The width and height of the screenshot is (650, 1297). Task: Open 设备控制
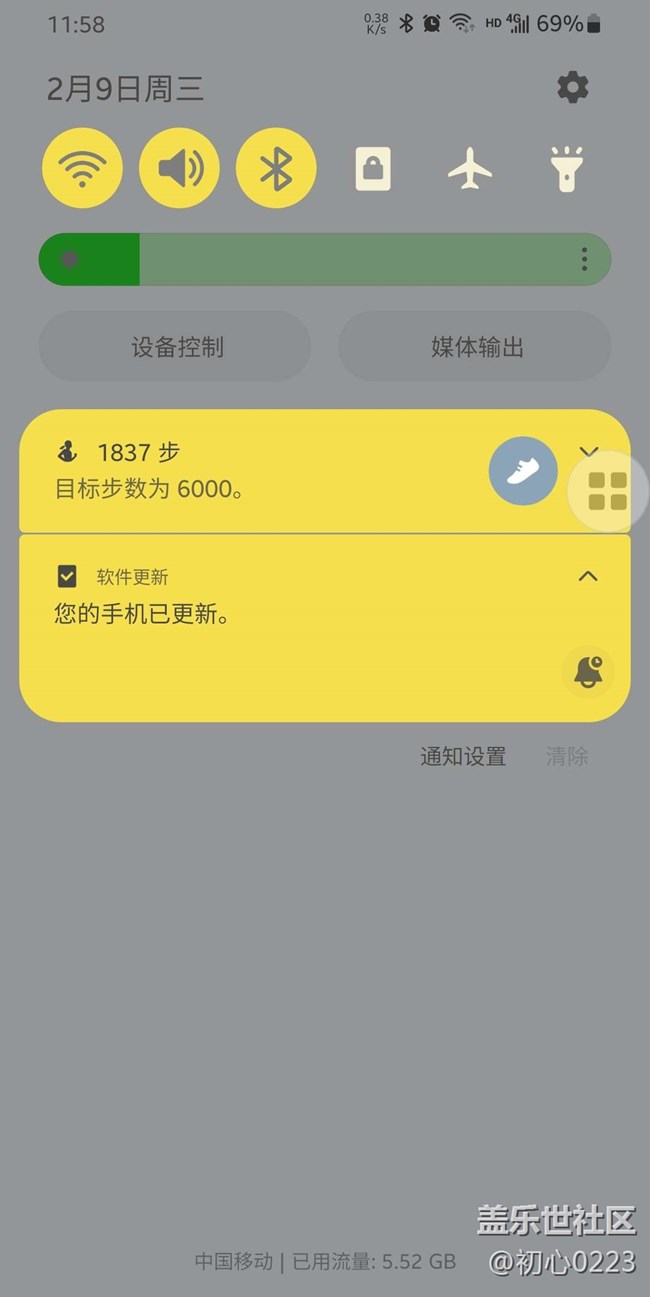[175, 346]
